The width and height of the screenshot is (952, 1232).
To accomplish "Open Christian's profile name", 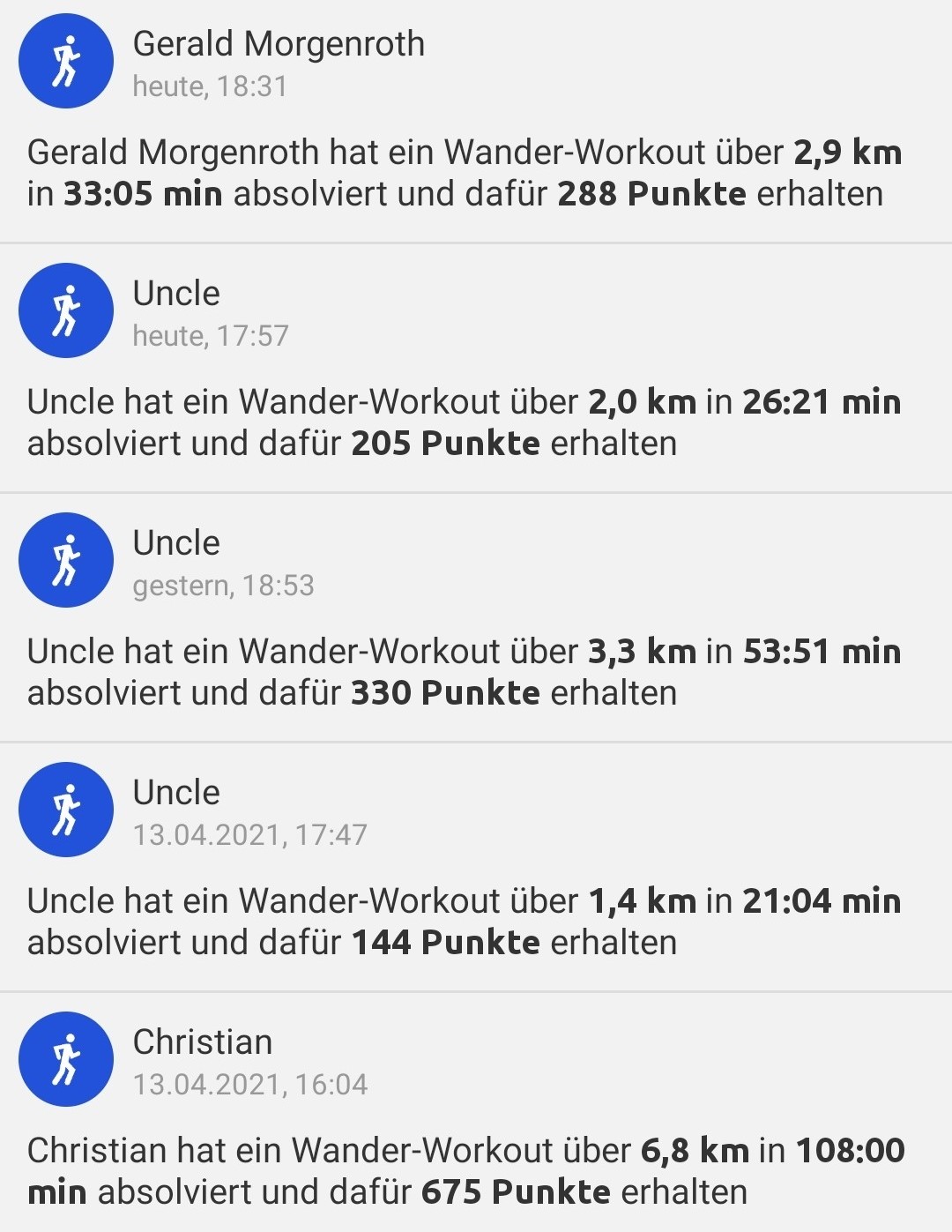I will click(x=203, y=1042).
